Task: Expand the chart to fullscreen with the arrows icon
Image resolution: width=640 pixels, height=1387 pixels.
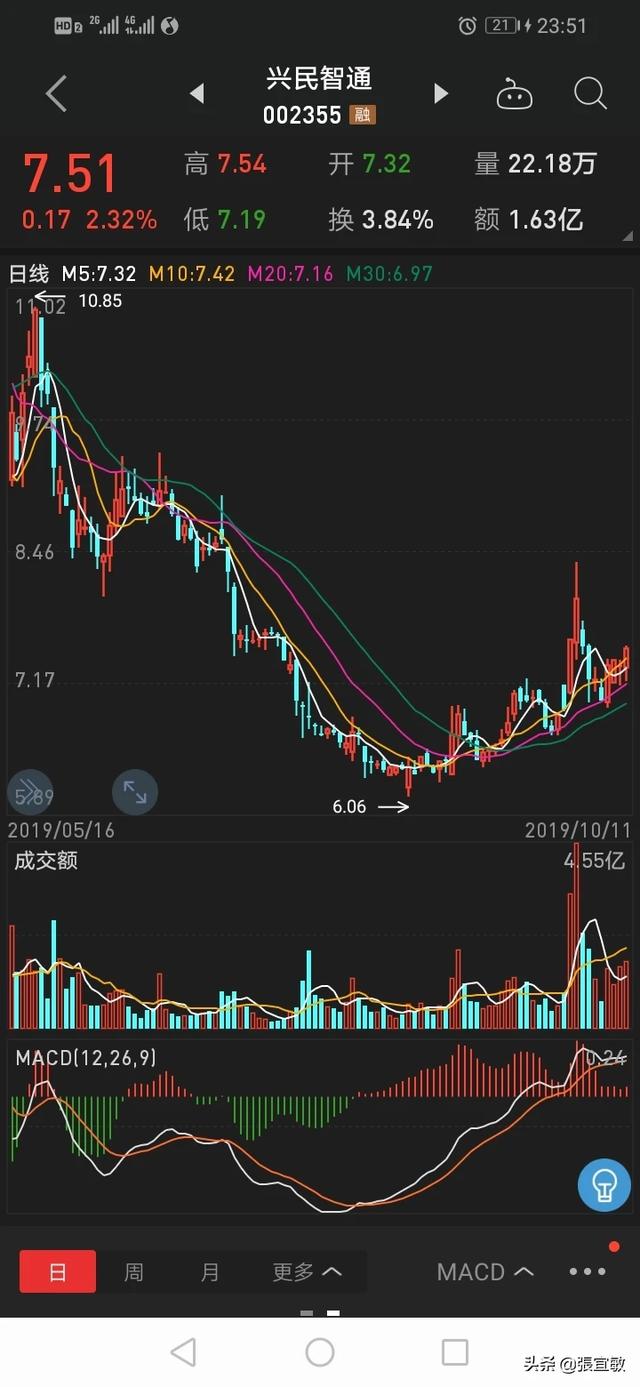Action: point(135,792)
